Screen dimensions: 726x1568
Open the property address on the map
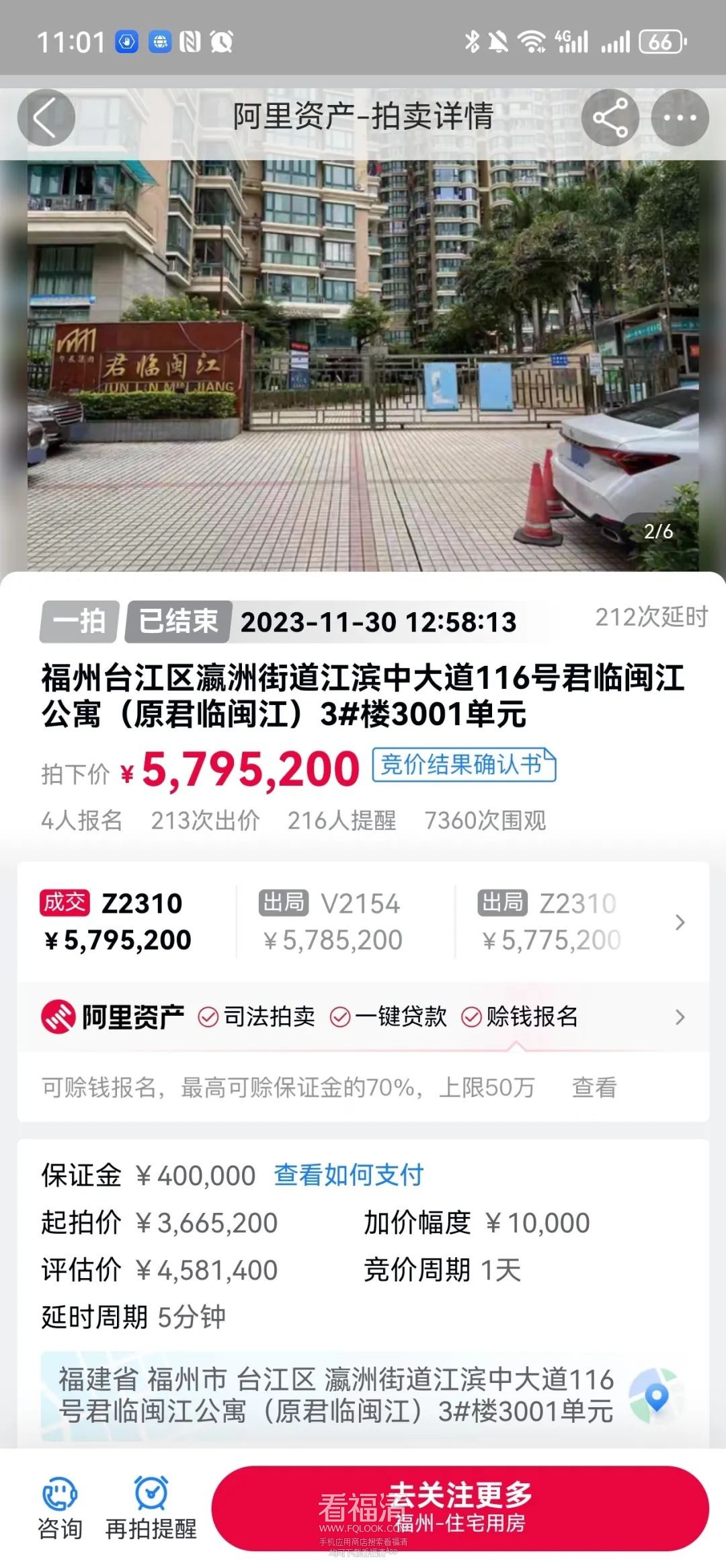click(655, 1394)
